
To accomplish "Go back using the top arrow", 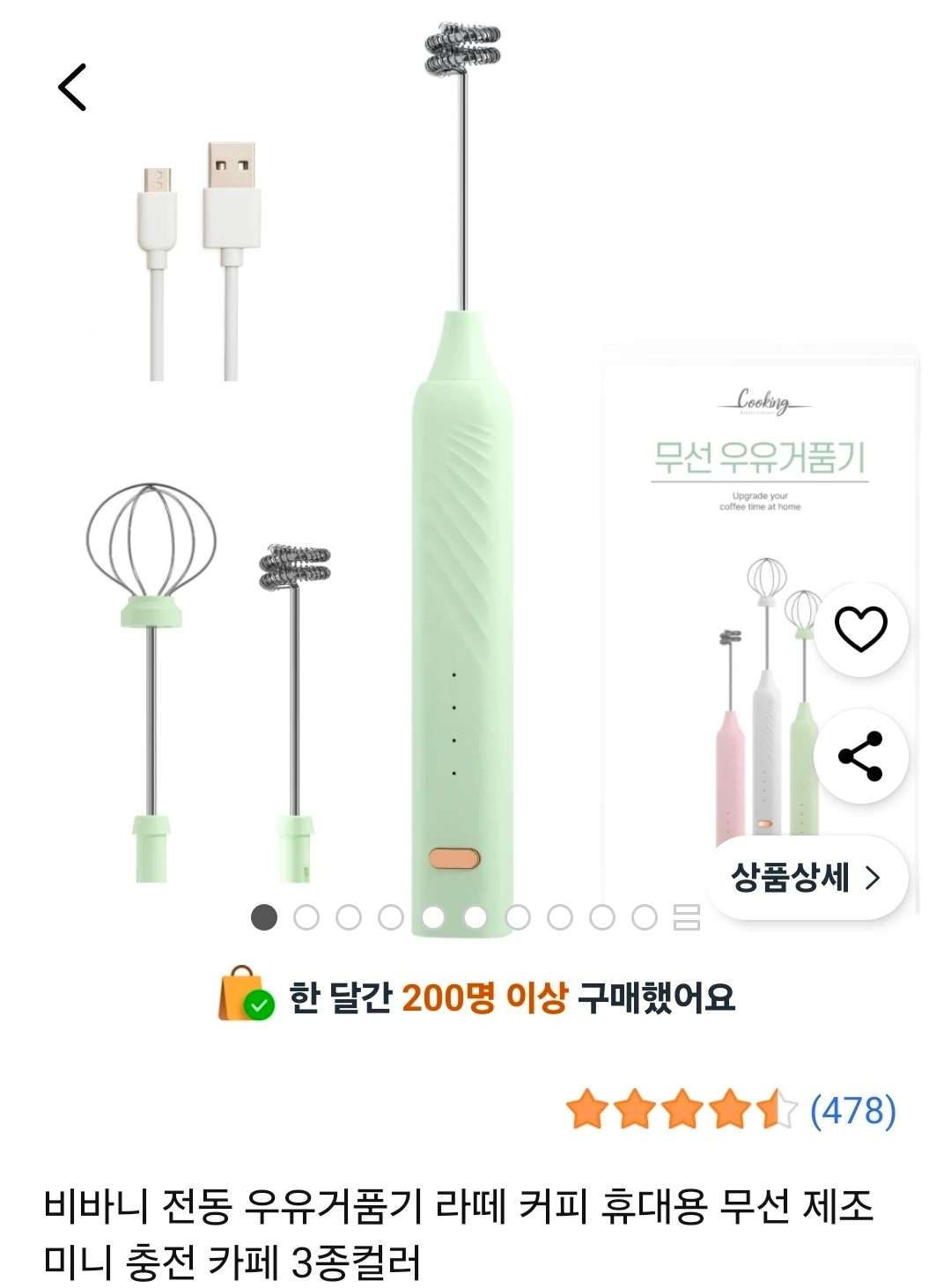I will tap(73, 87).
